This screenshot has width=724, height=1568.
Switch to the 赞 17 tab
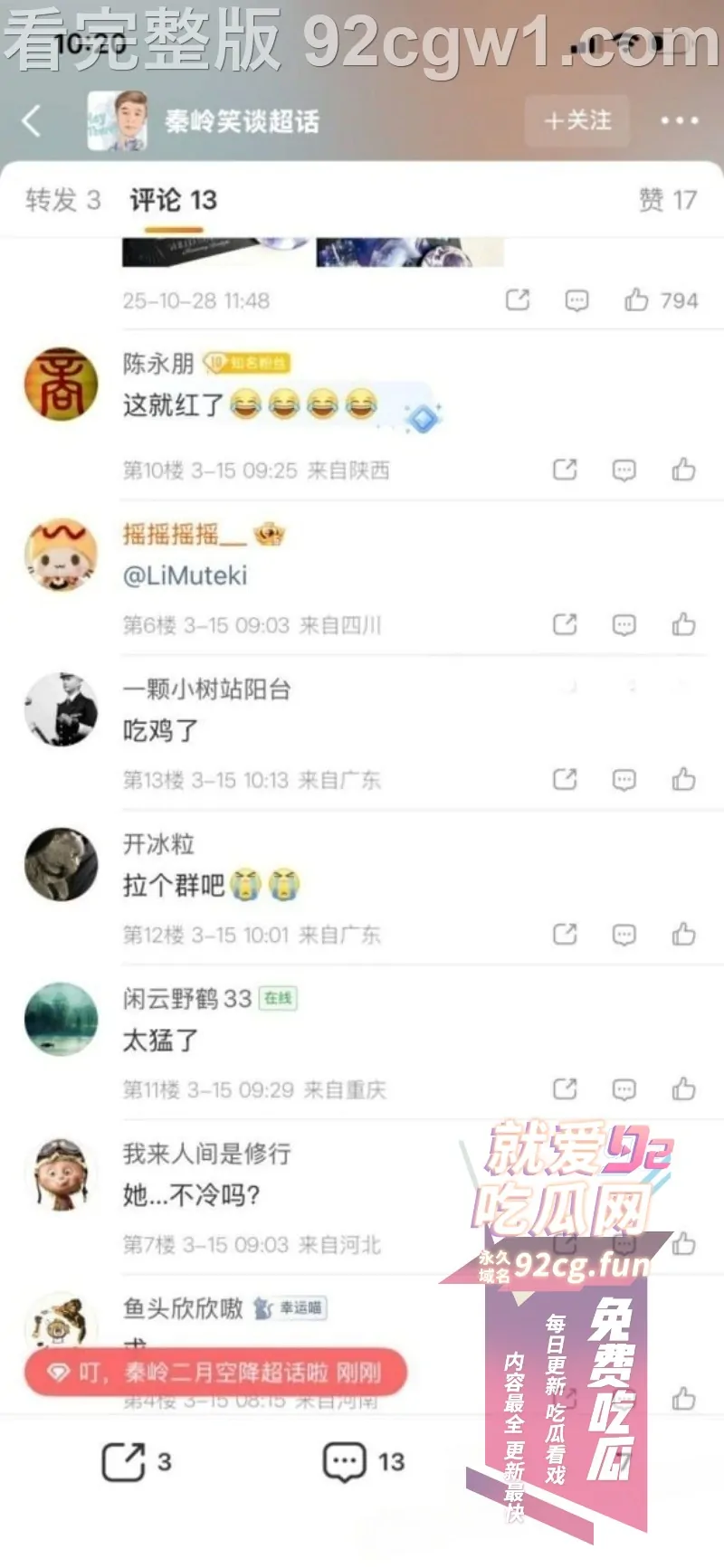pos(667,200)
